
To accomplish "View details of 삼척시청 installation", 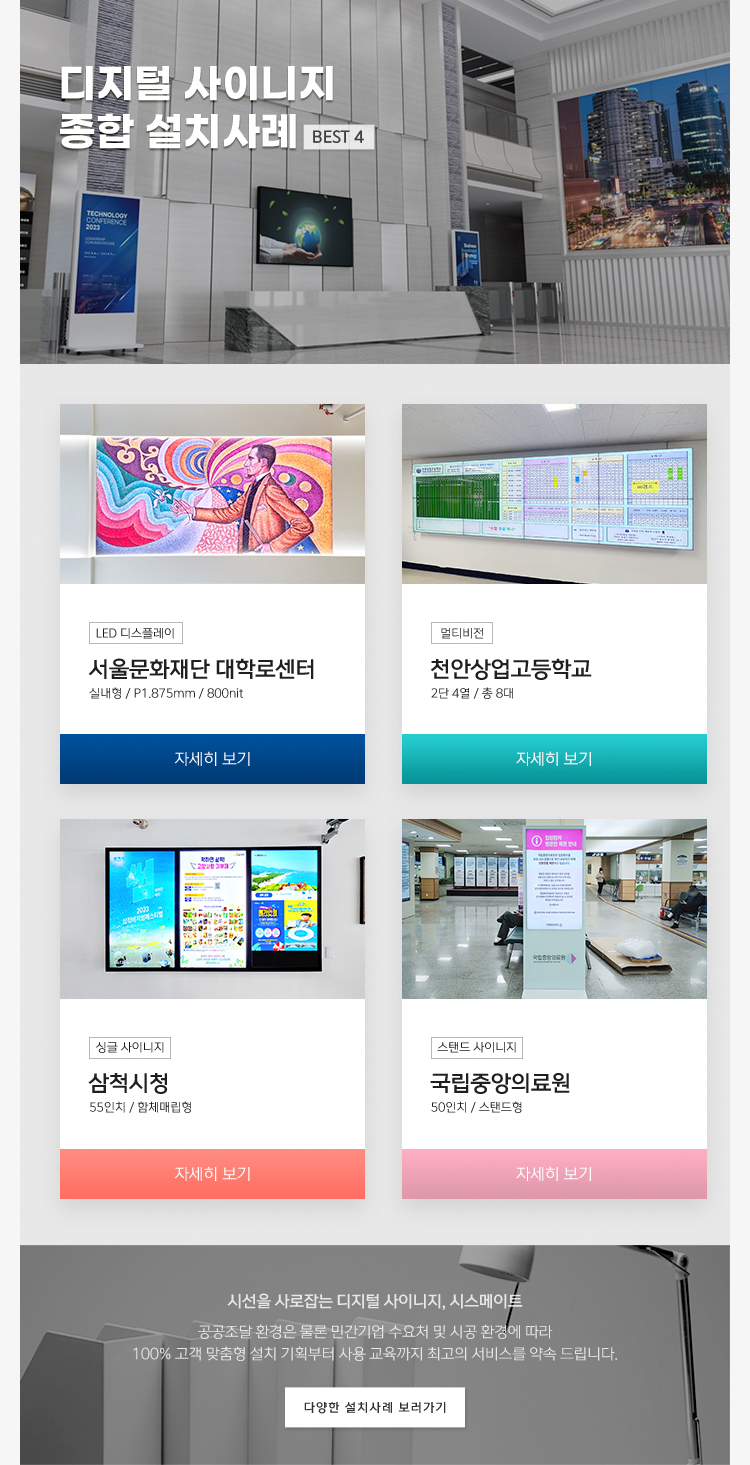I will 212,1173.
